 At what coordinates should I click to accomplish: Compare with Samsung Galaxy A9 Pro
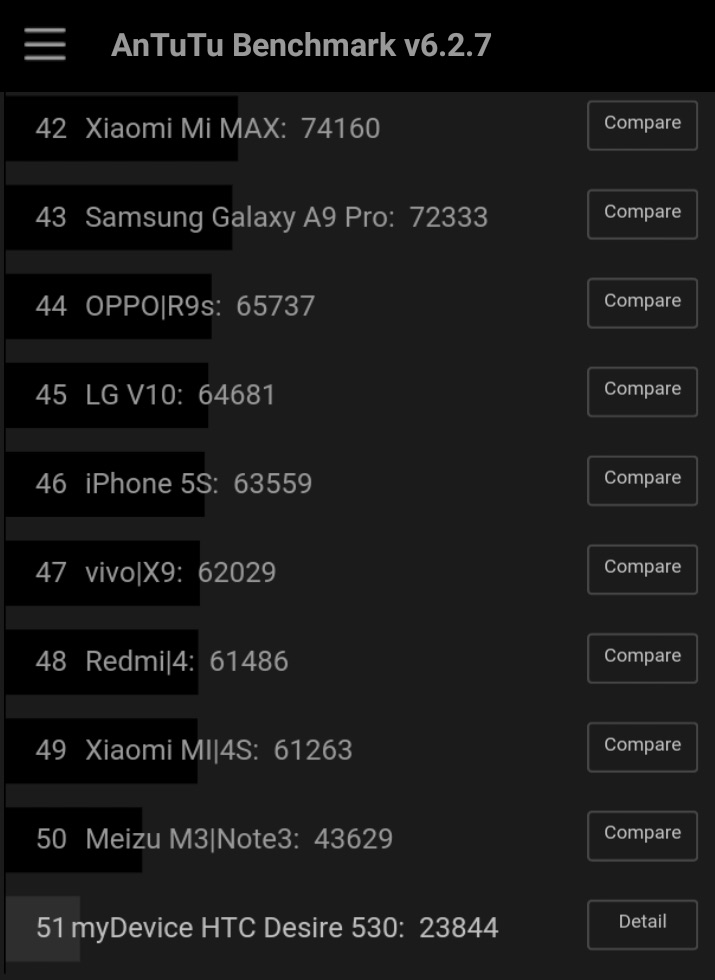click(642, 214)
